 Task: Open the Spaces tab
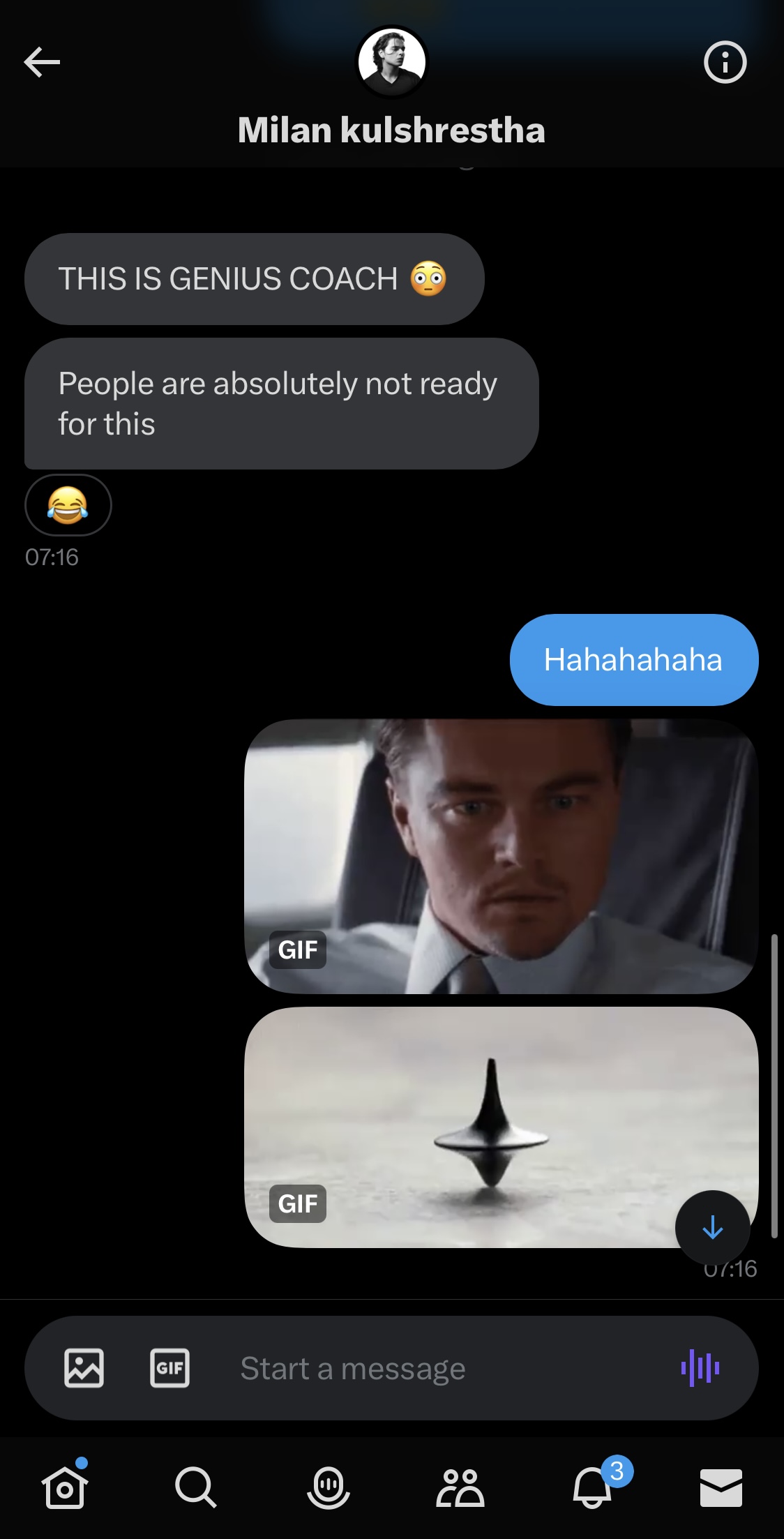[328, 1487]
